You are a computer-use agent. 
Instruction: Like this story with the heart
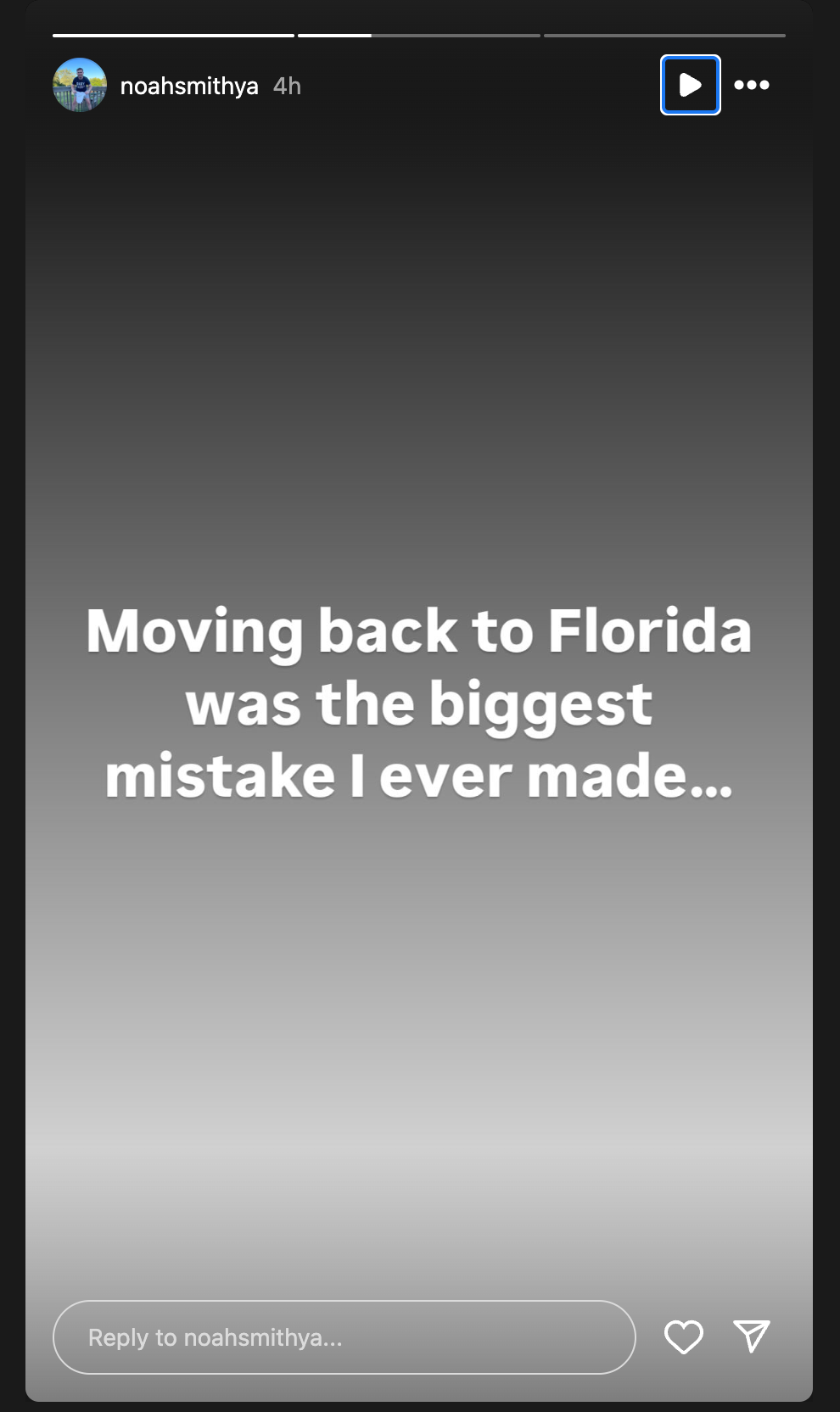[684, 1337]
